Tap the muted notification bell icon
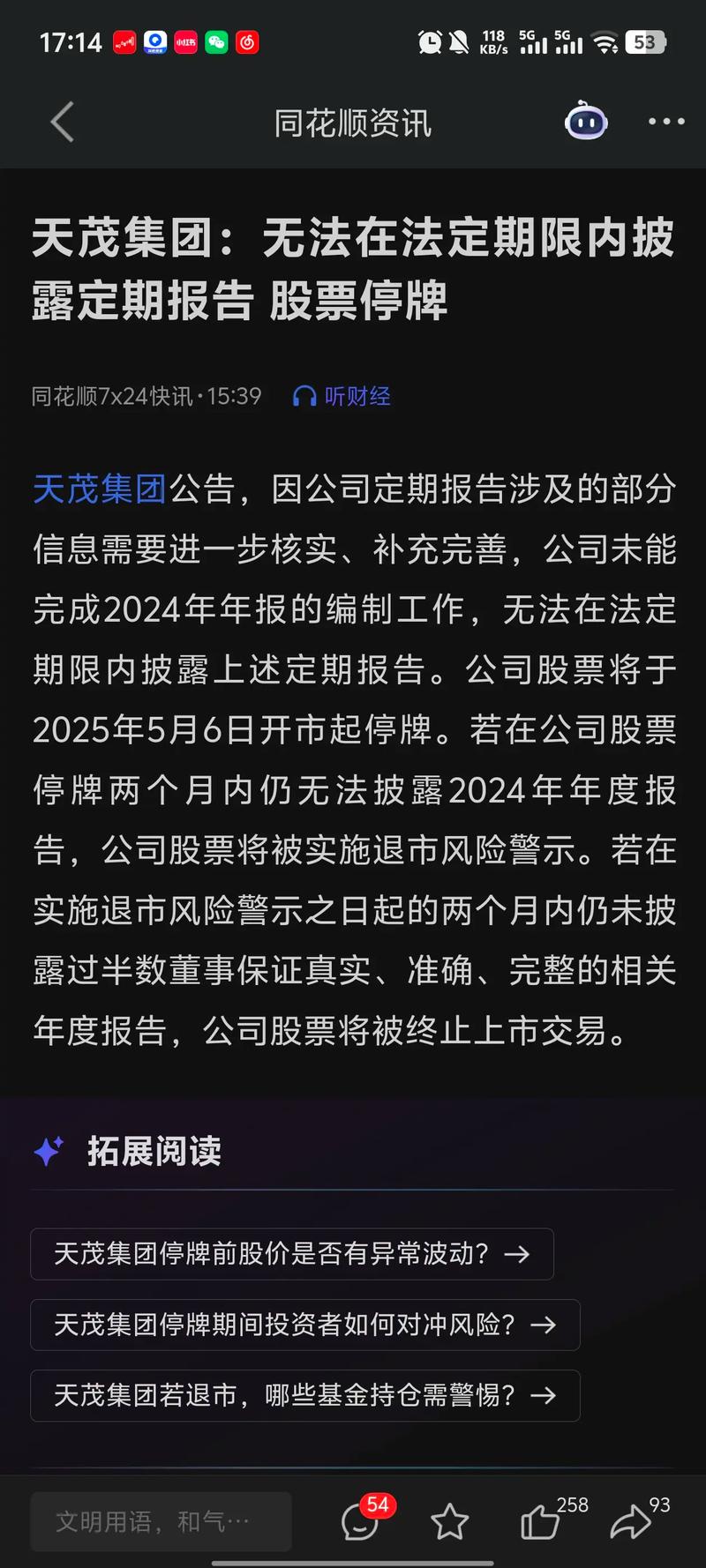706x1568 pixels. point(462,42)
